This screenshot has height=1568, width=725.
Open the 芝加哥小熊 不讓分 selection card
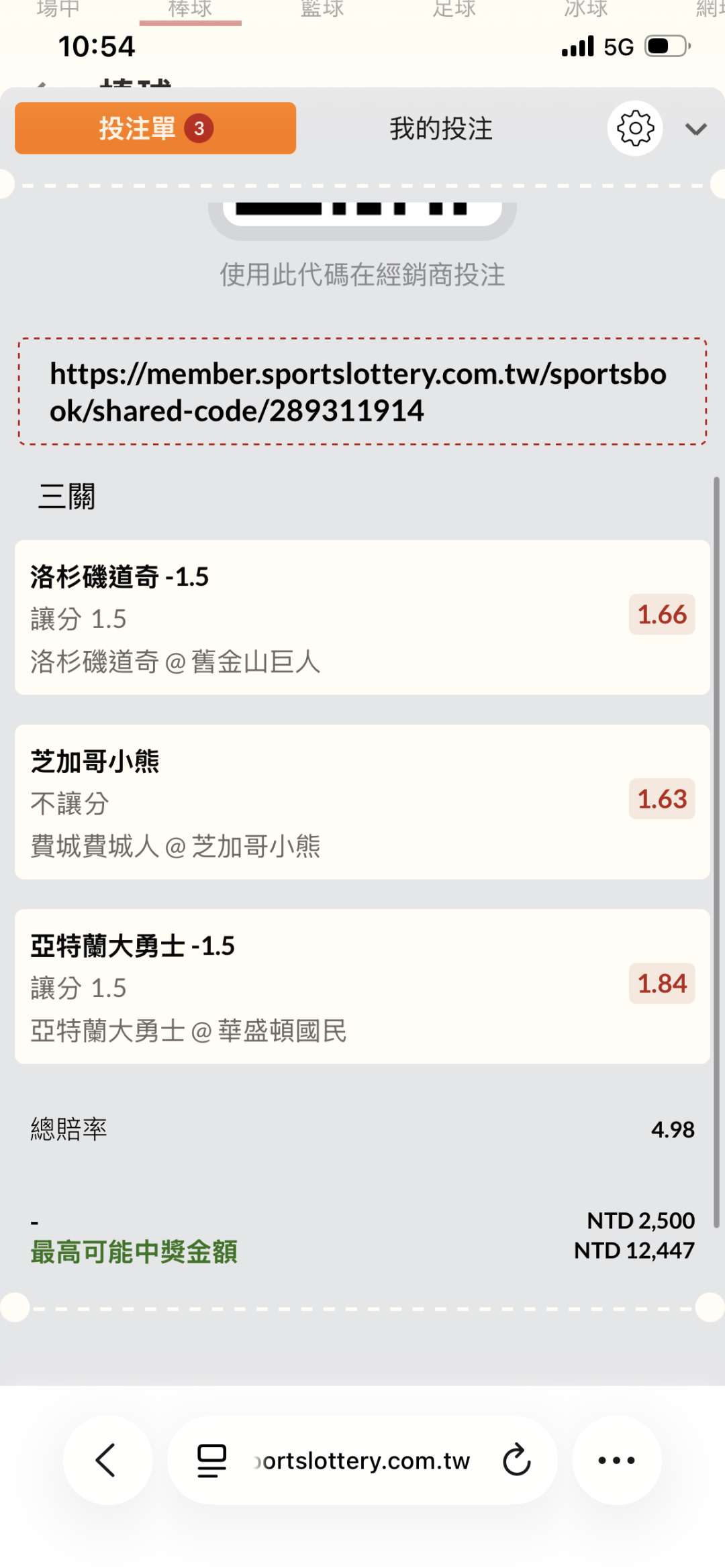click(x=362, y=802)
